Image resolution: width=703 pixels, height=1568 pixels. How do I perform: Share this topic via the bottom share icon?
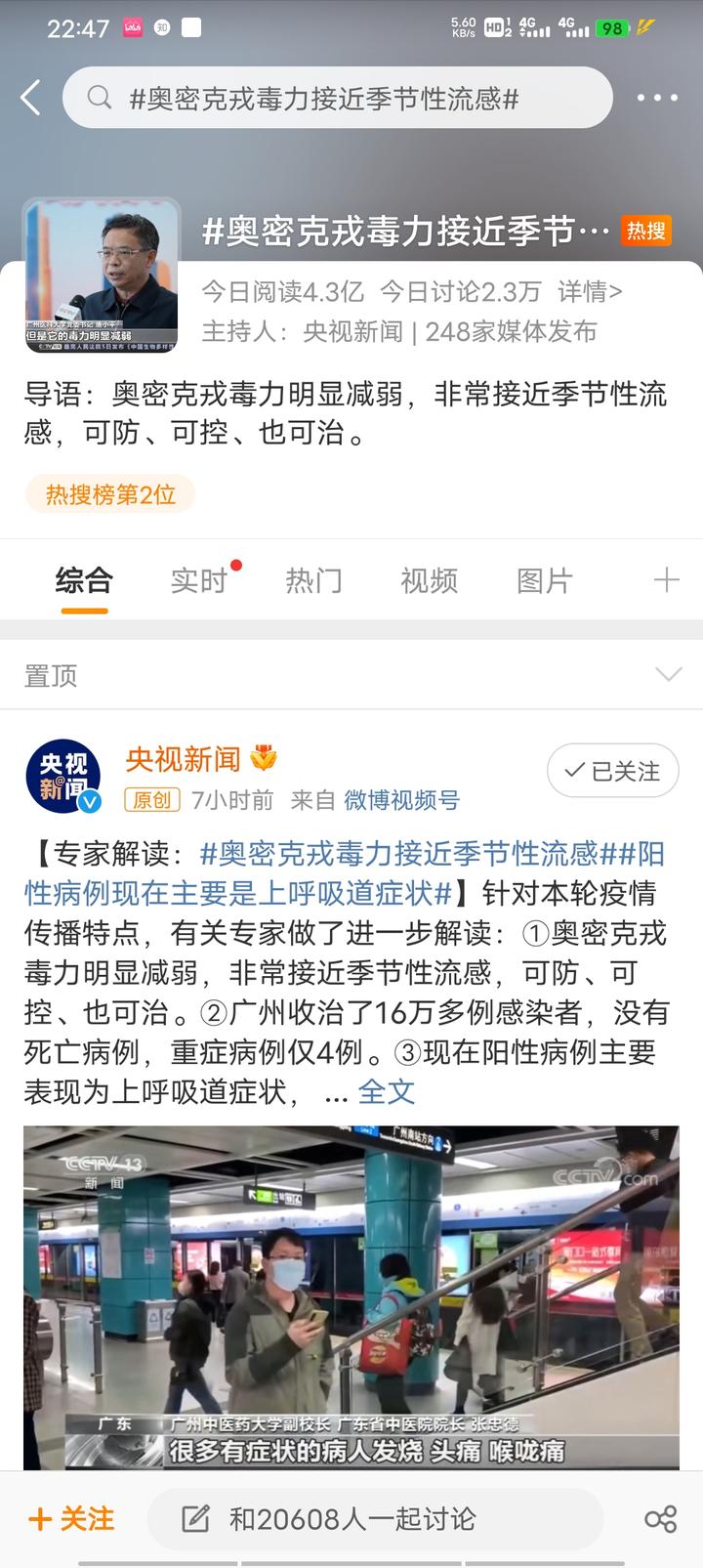coord(661,1519)
